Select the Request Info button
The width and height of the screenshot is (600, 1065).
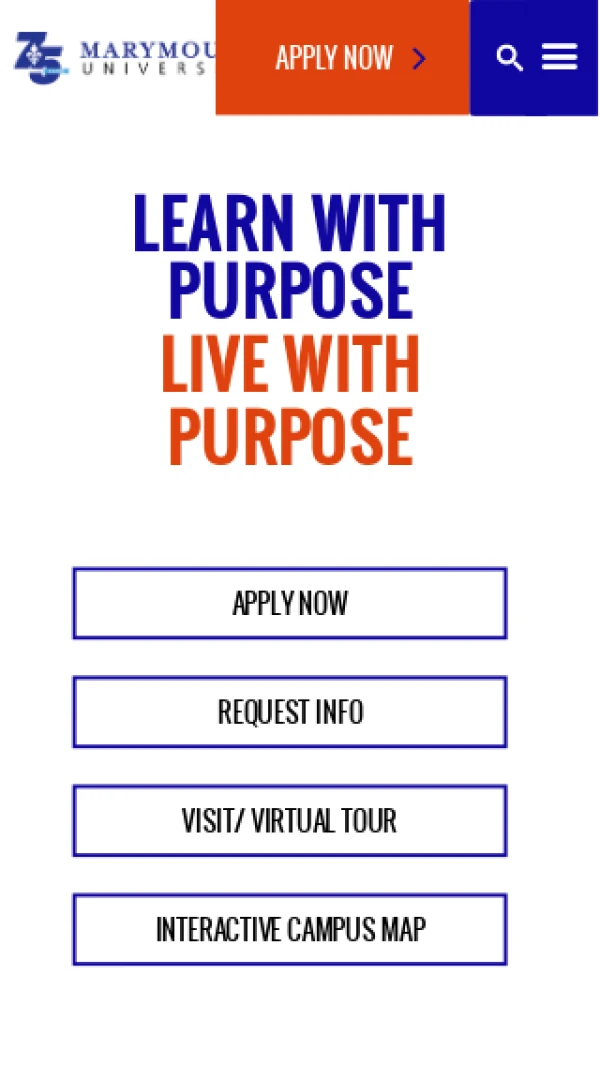tap(290, 712)
